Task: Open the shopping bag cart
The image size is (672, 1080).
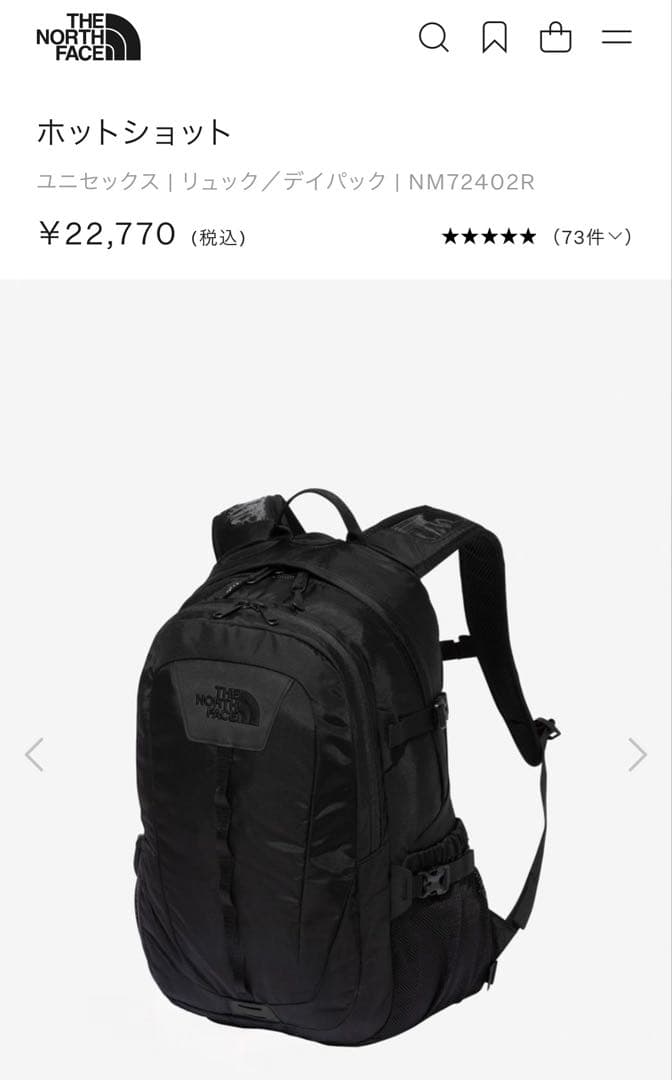Action: [555, 38]
